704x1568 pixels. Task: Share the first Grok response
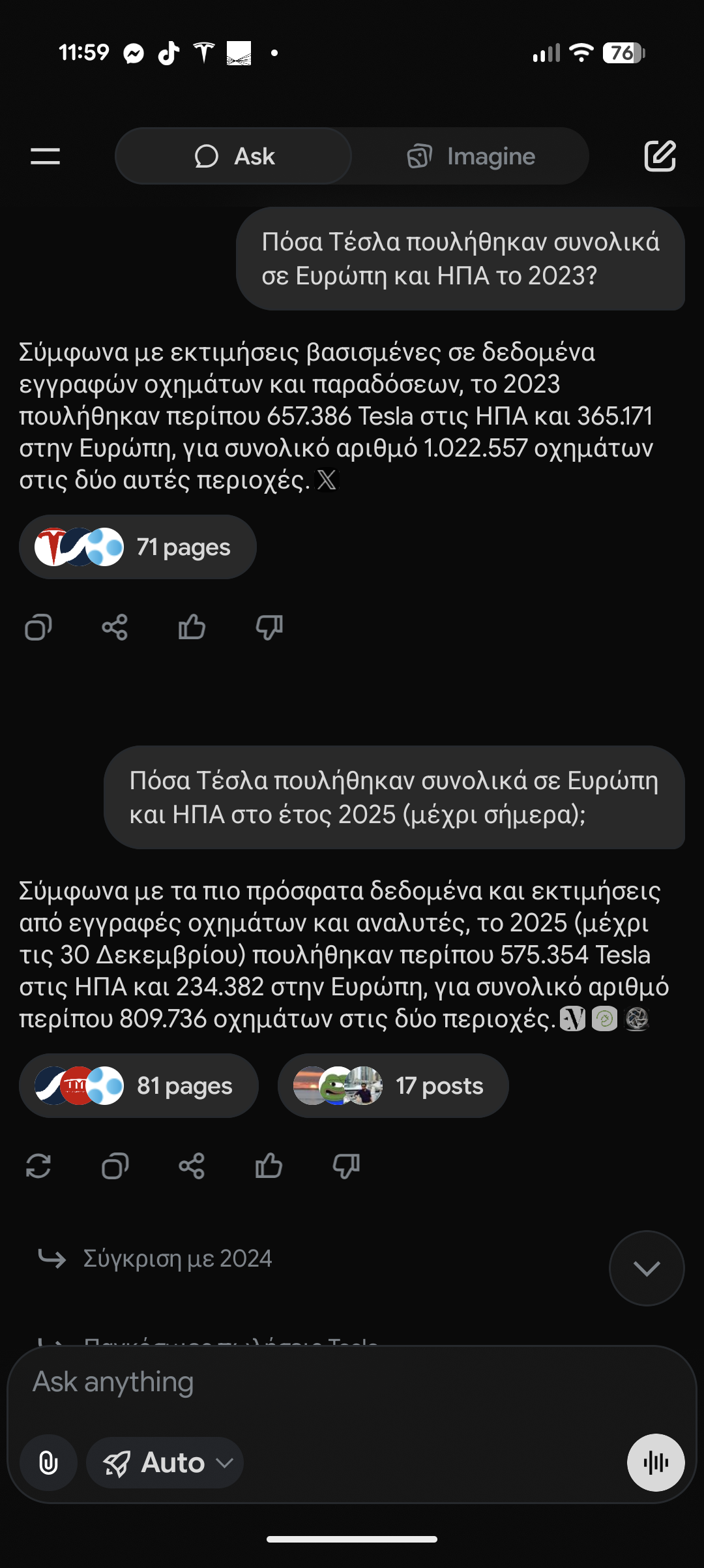tap(115, 627)
